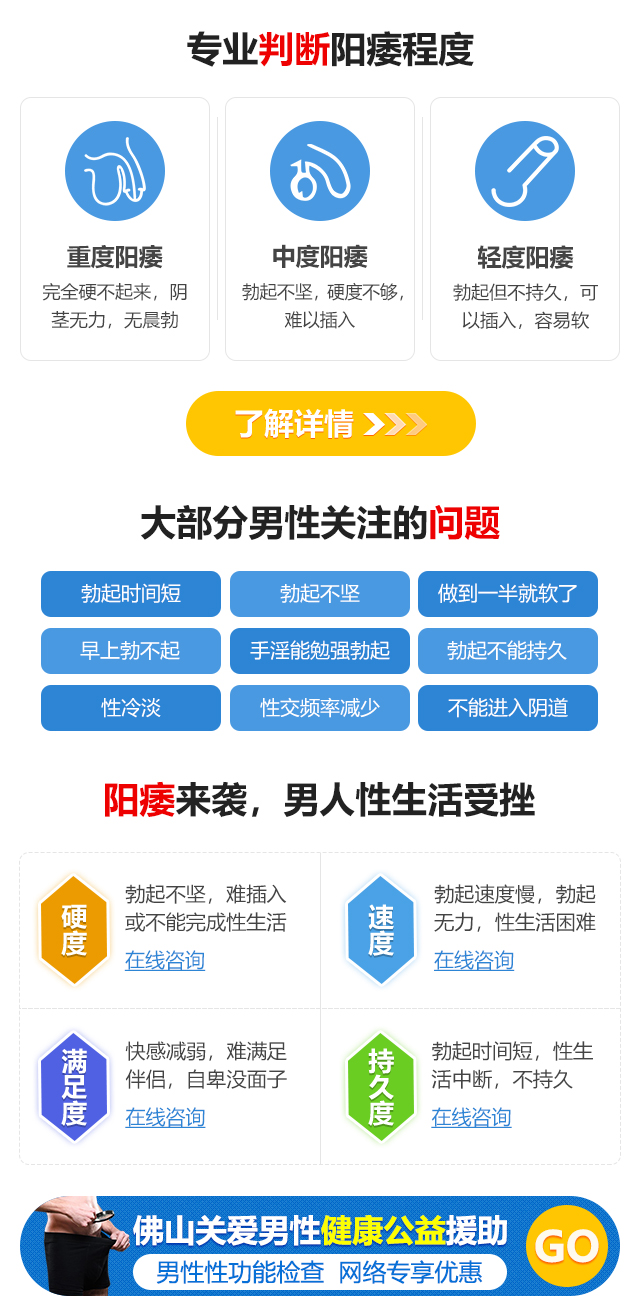The height and width of the screenshot is (1300, 640).
Task: Open 在线咨询 link under 持久度
Action: point(471,1118)
